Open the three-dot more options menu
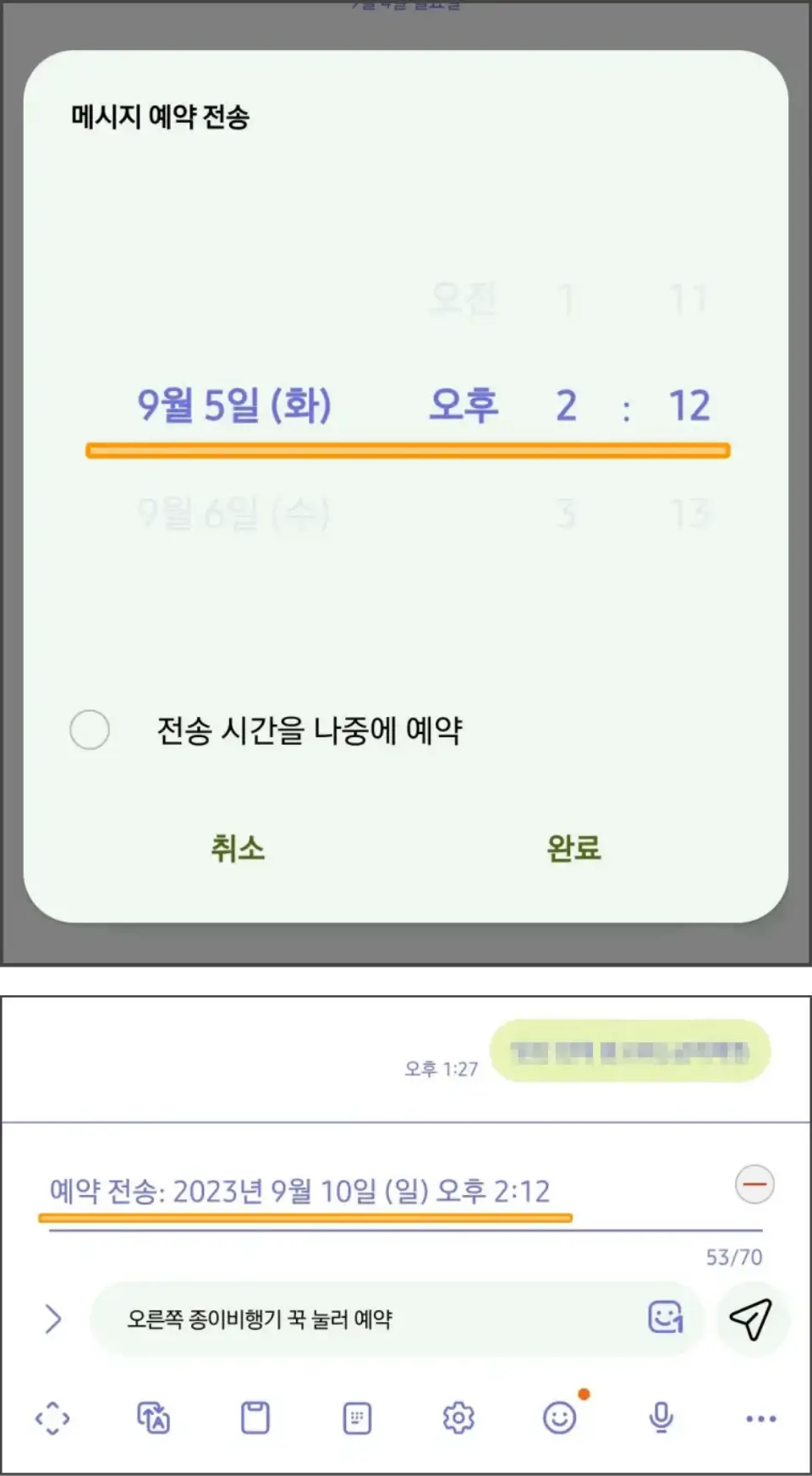 (760, 1418)
